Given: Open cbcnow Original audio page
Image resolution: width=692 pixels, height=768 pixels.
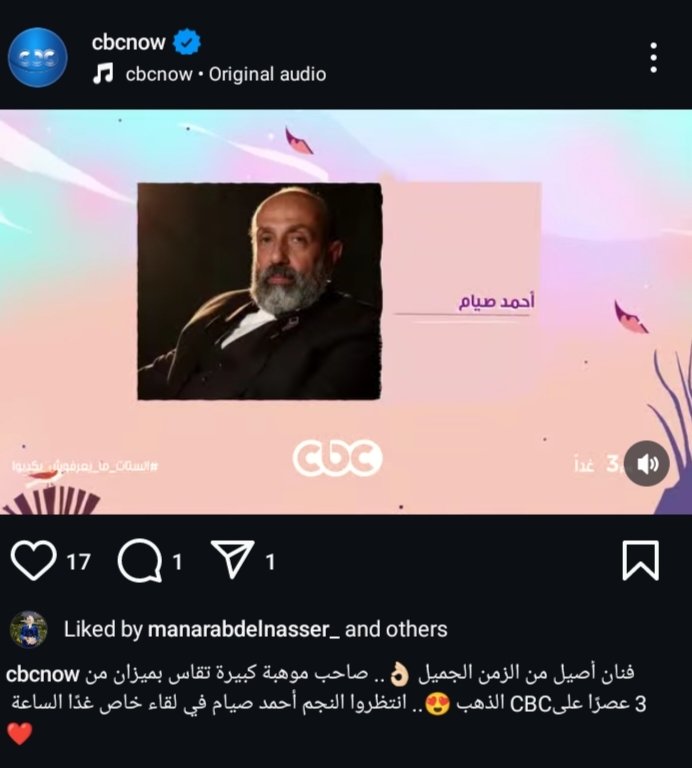Looking at the screenshot, I should pyautogui.click(x=225, y=74).
